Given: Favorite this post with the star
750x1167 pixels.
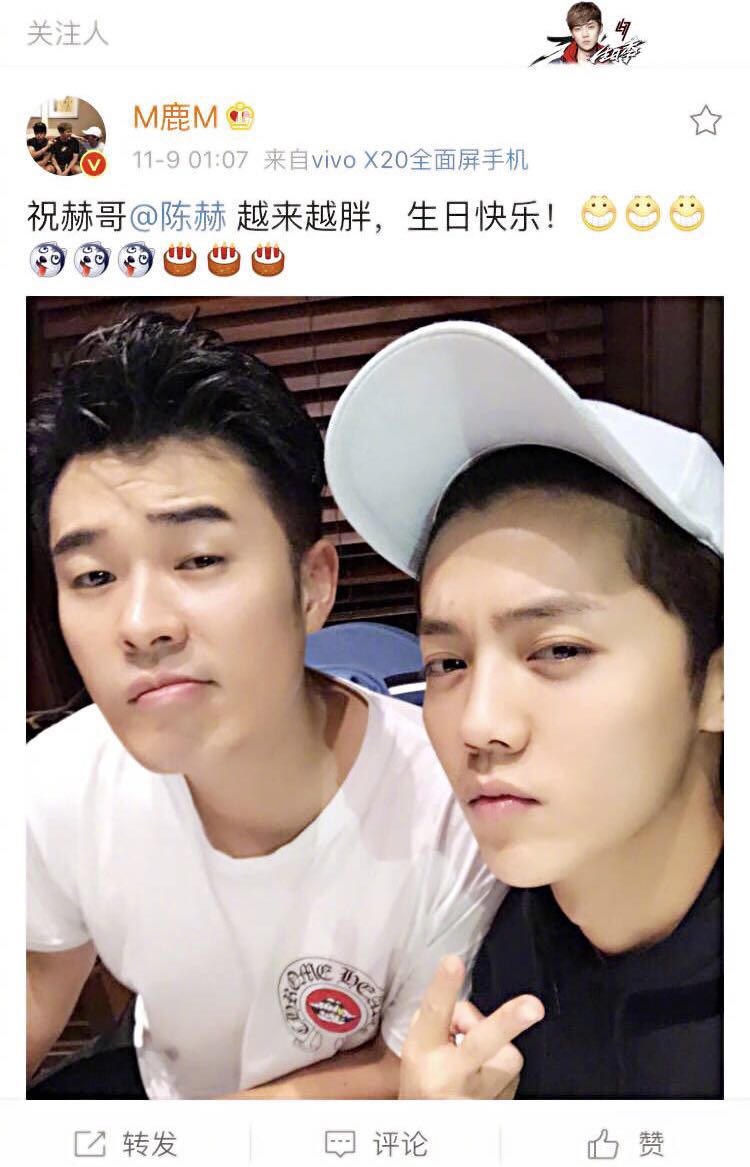Looking at the screenshot, I should [x=705, y=121].
